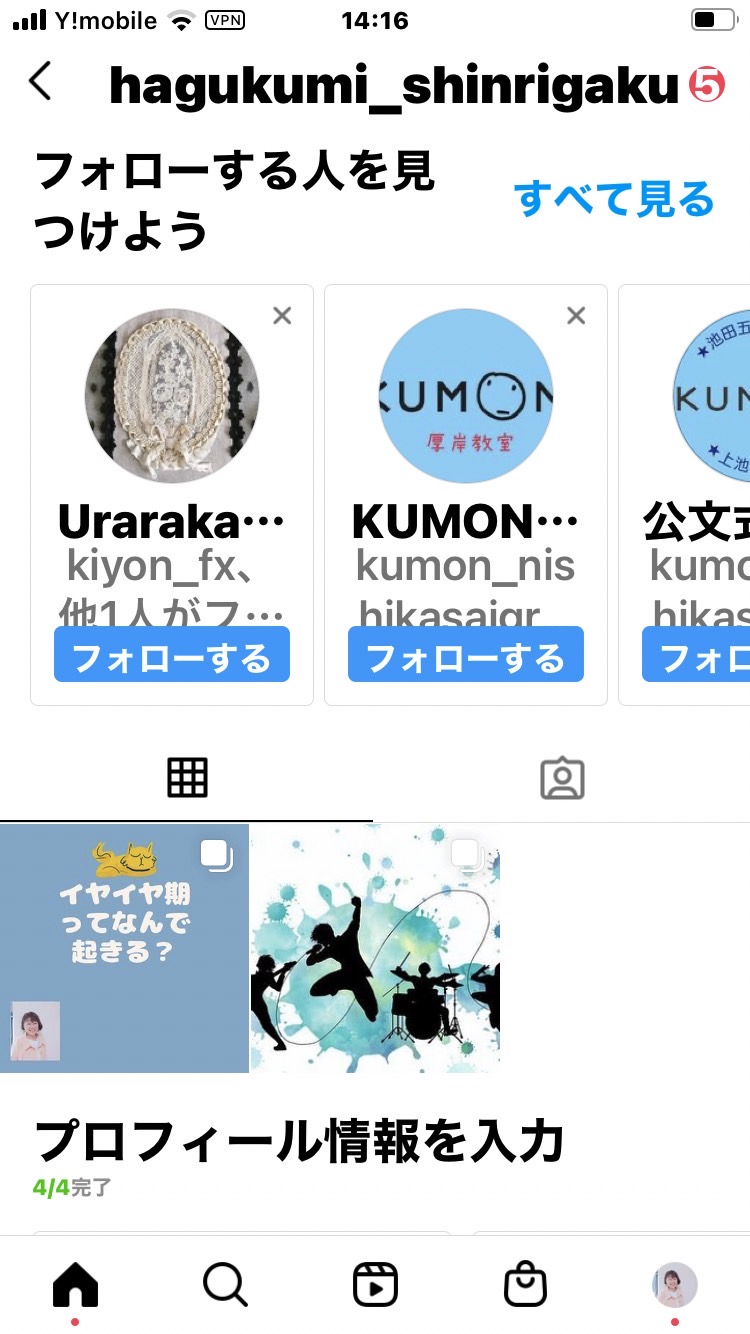The image size is (750, 1334).
Task: Open the band silhouette post
Action: [375, 948]
